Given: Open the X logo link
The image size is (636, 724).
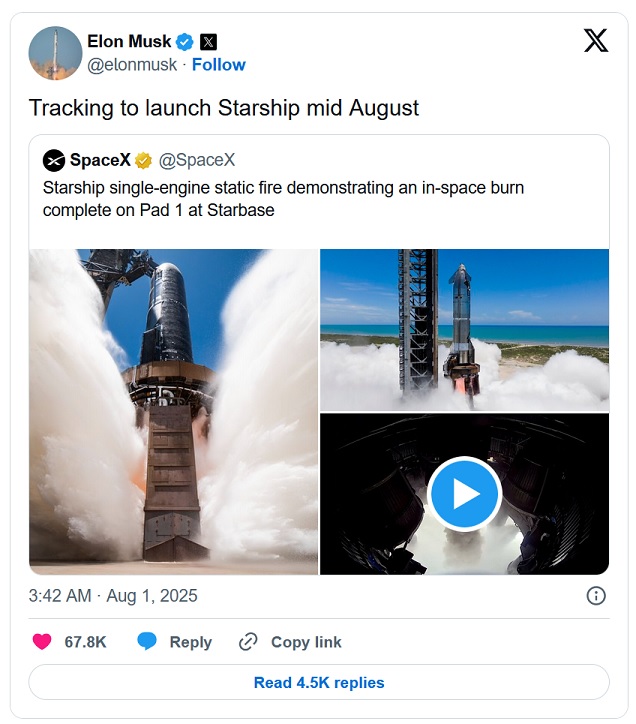Looking at the screenshot, I should coord(595,41).
